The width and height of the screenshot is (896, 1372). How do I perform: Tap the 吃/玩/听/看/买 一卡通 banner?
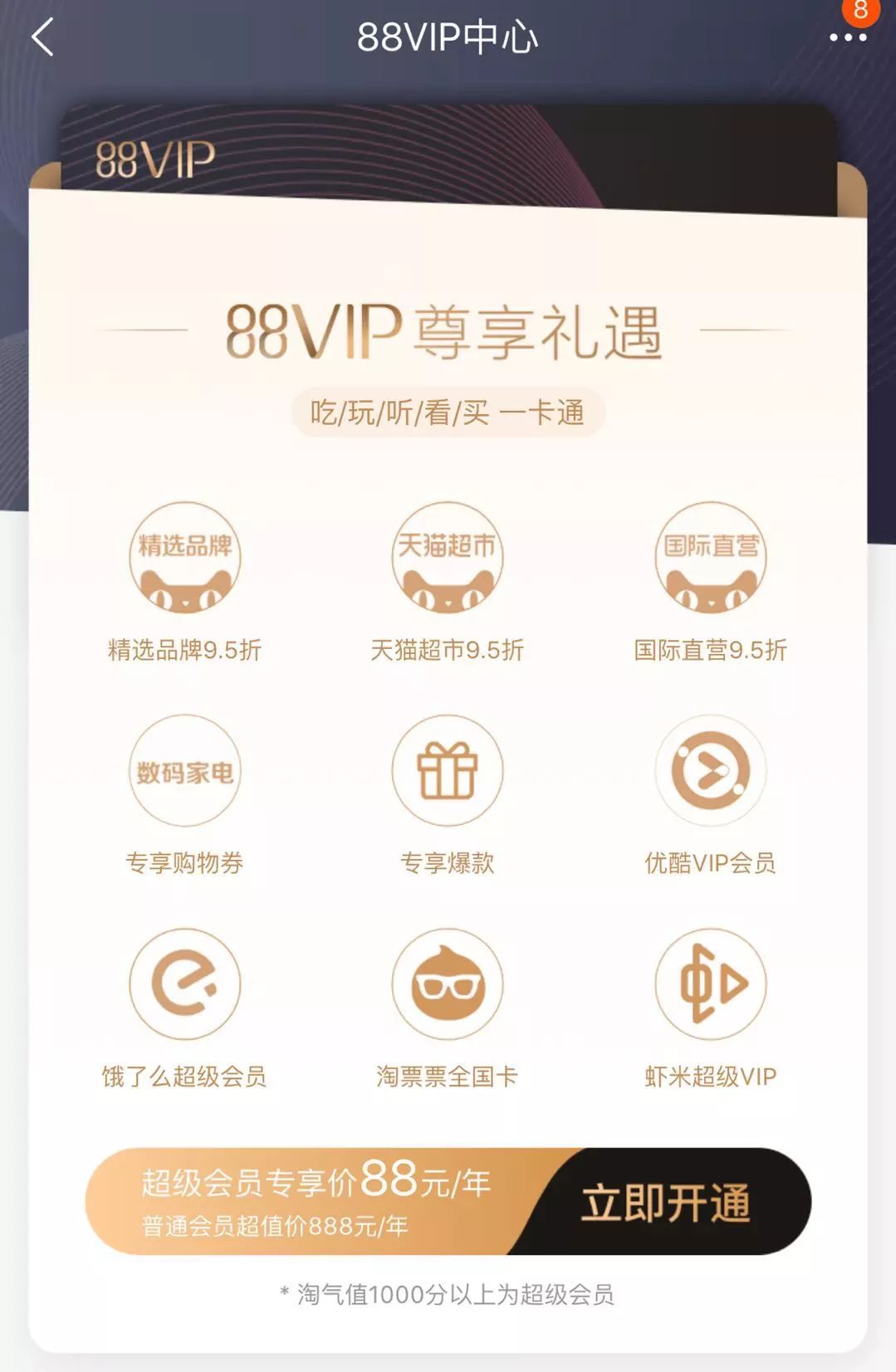click(448, 413)
